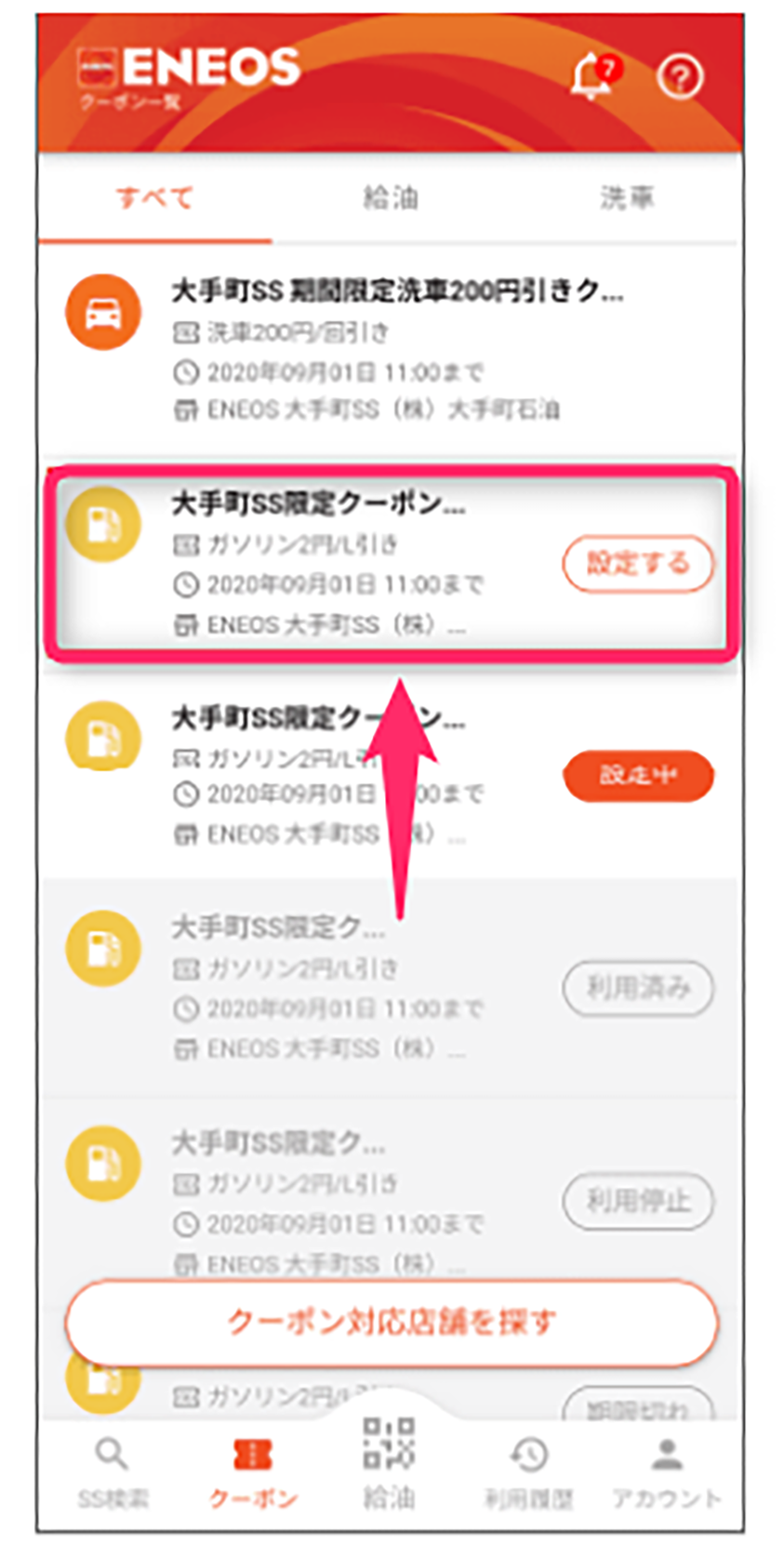784x1559 pixels.
Task: Go to the 利用履歴 tab
Action: tap(528, 1474)
